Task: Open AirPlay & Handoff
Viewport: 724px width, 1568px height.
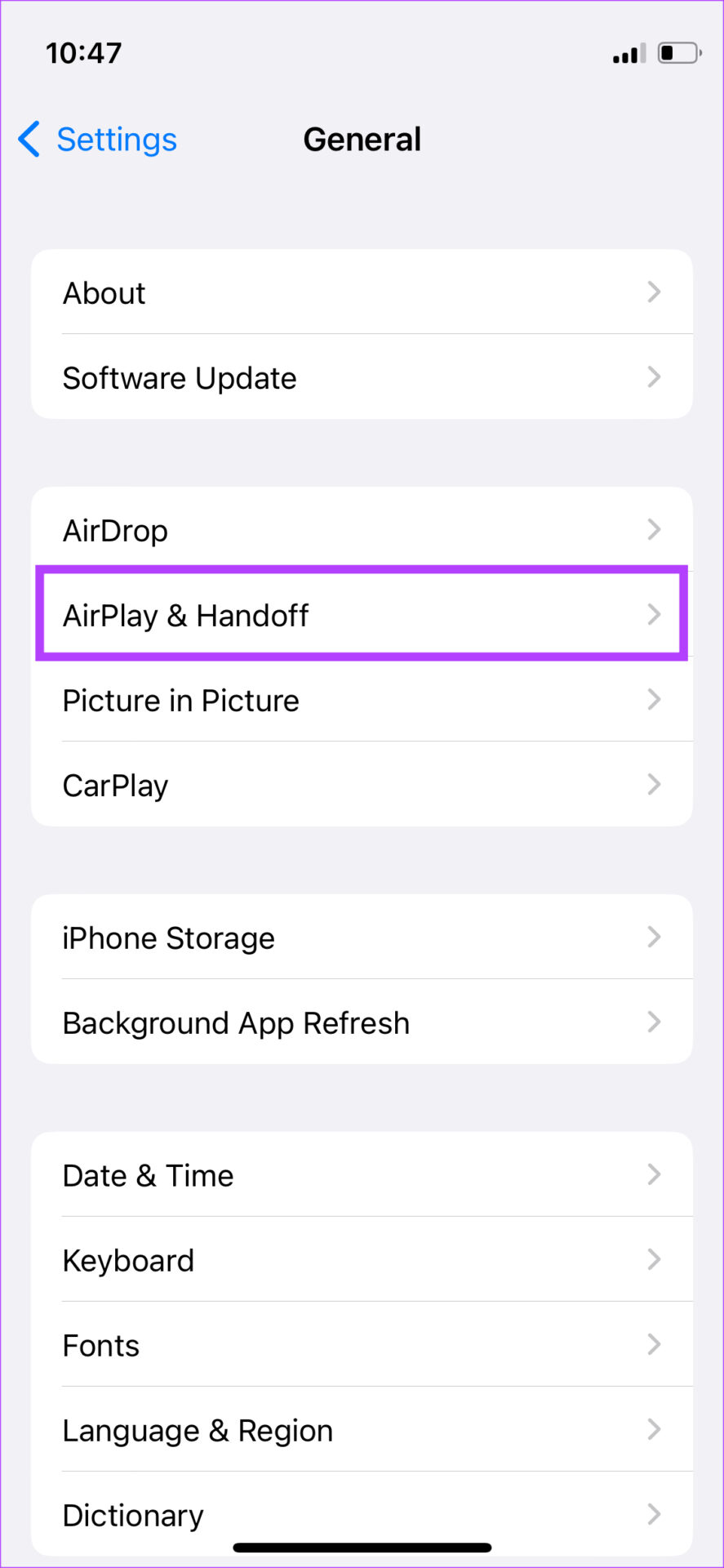Action: coord(362,615)
